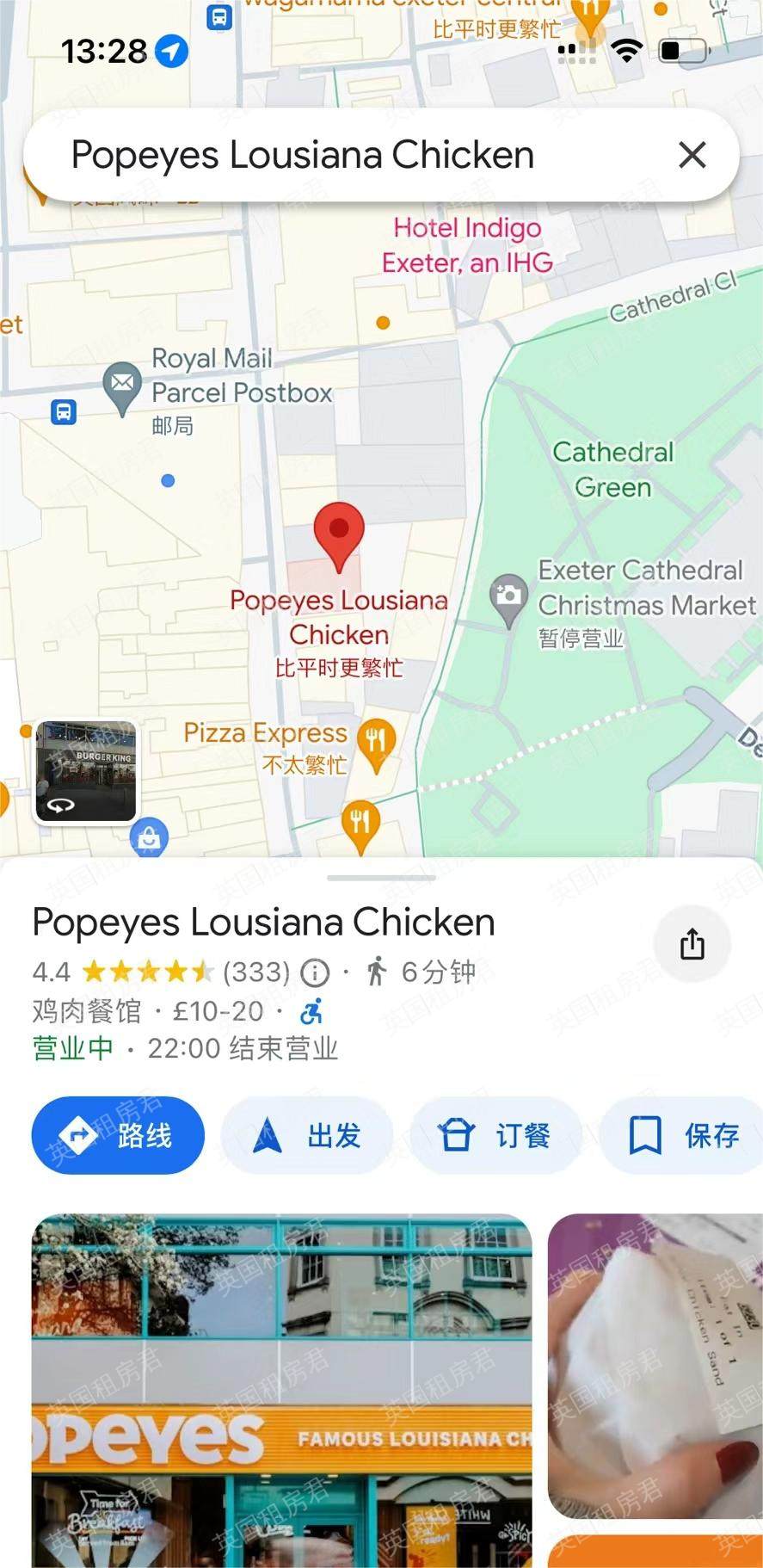Order food via 订餐 button
Image resolution: width=763 pixels, height=1568 pixels.
495,1135
